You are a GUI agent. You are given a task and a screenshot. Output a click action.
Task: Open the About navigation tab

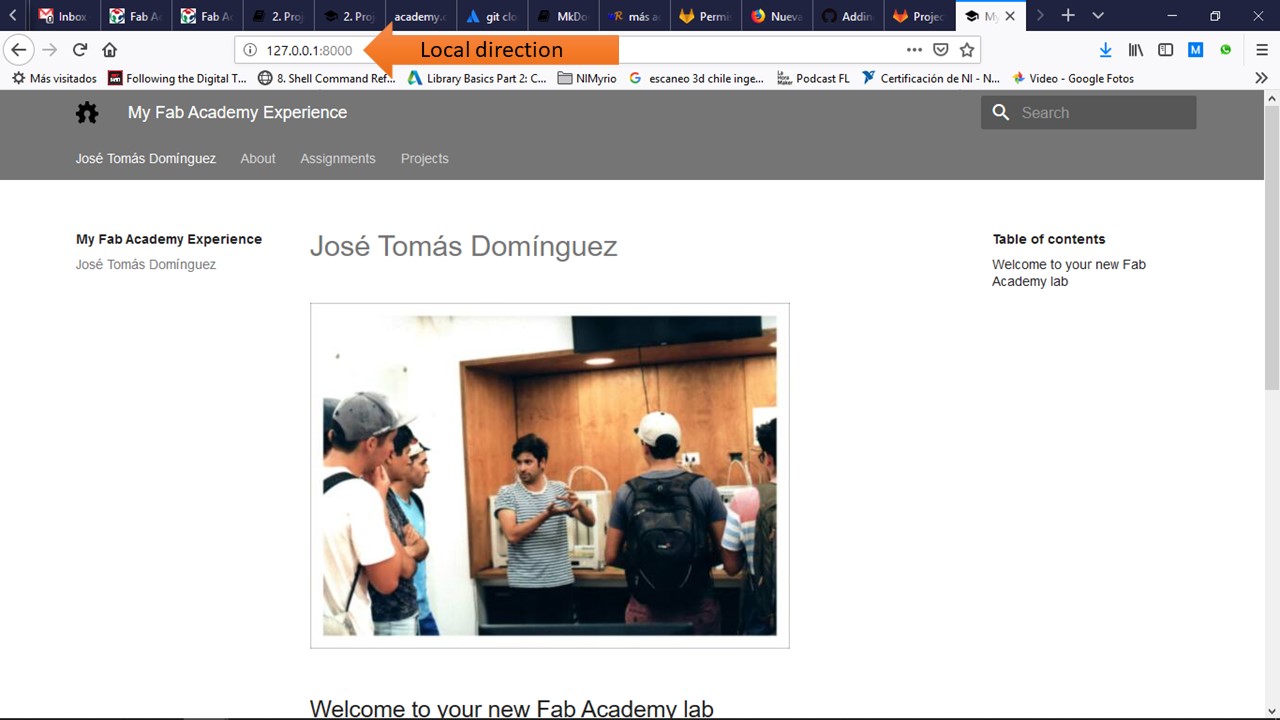pos(257,158)
